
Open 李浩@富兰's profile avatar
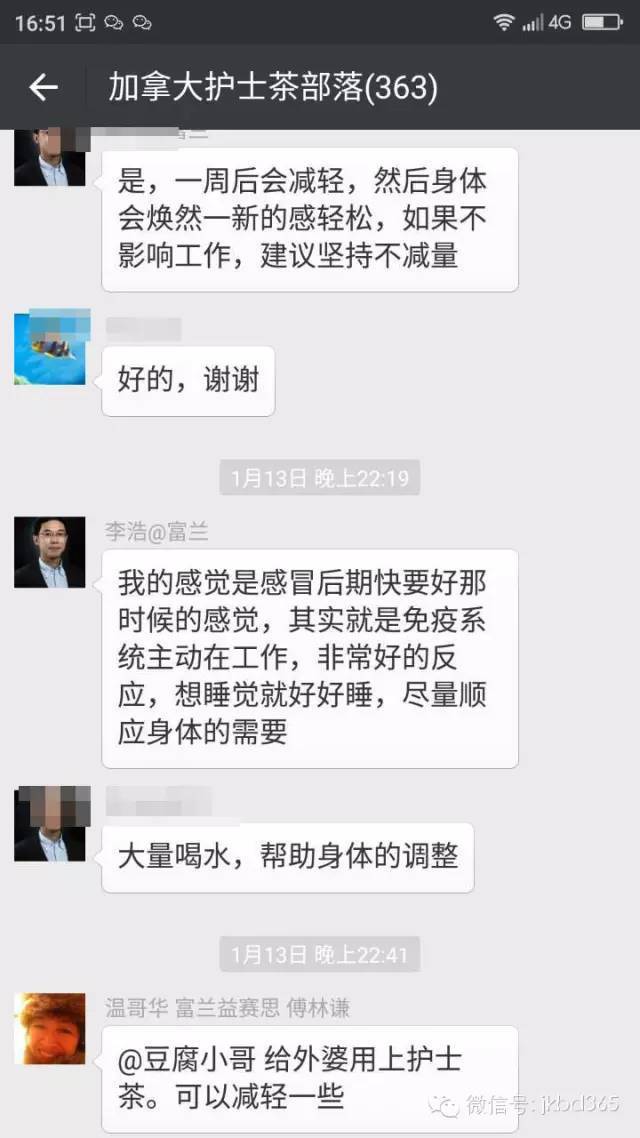[x=49, y=552]
